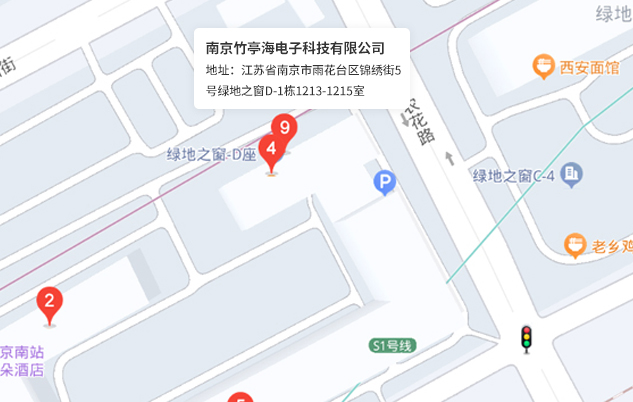Select the red map marker numbered 4
This screenshot has height=402, width=633.
point(271,149)
